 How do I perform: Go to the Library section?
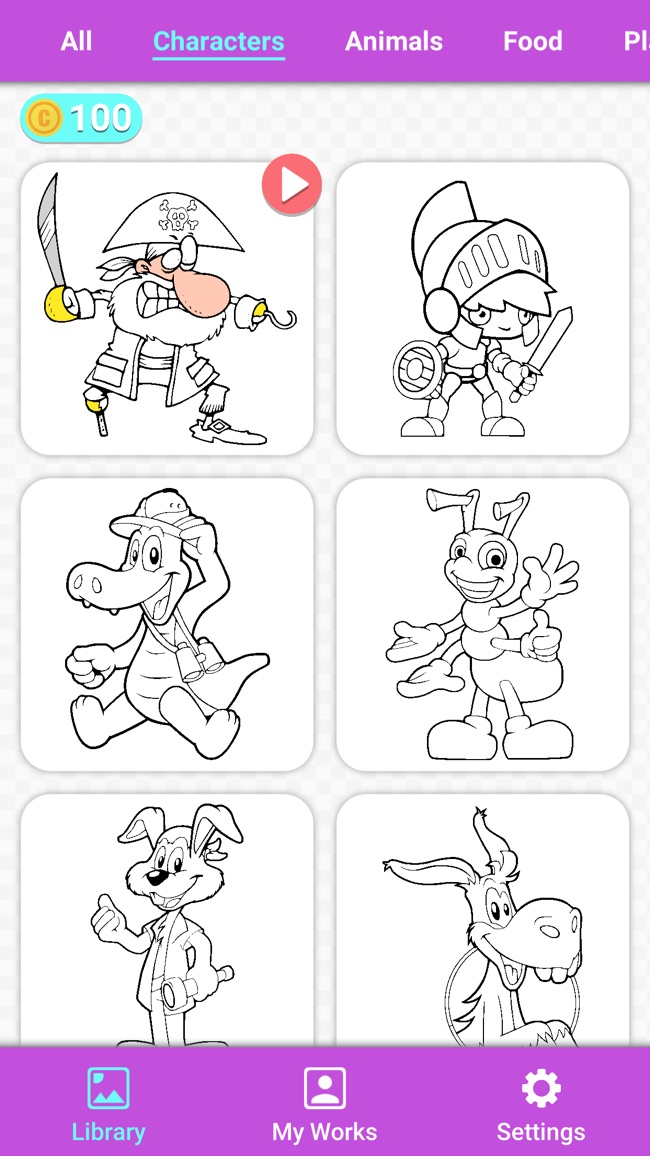coord(108,1104)
